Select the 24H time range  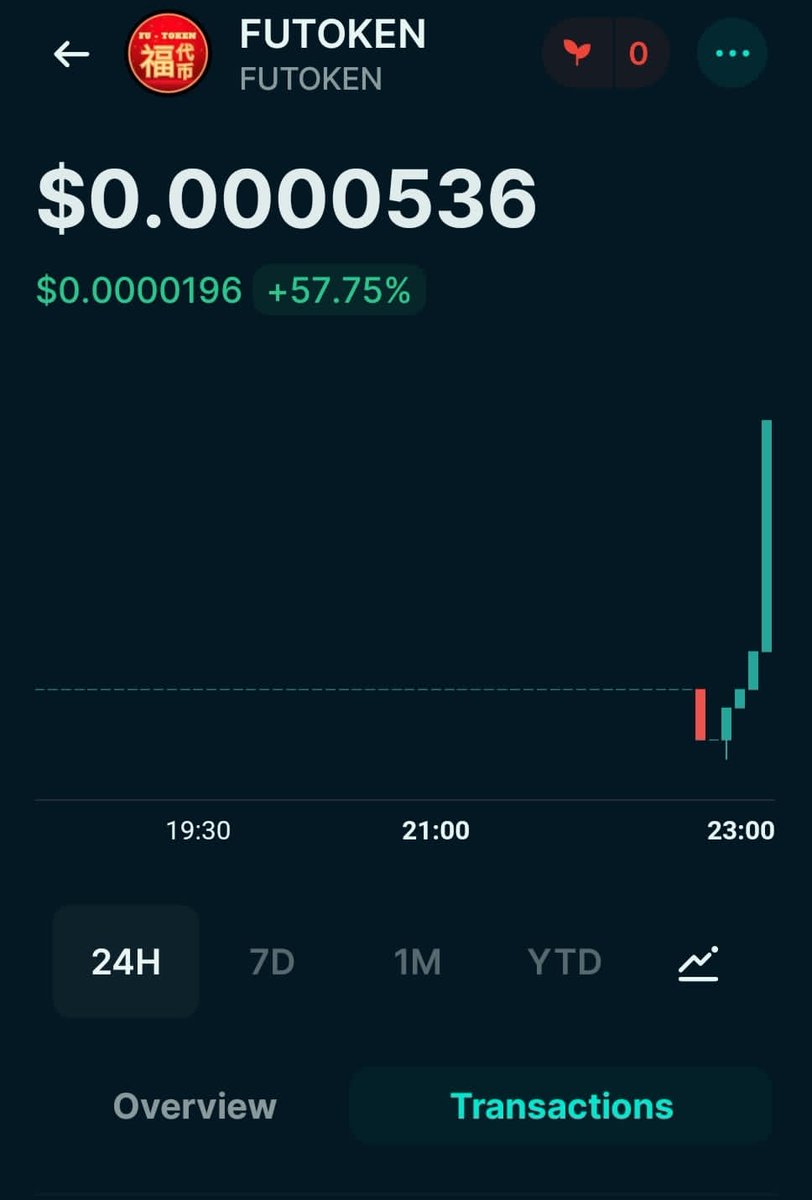coord(126,962)
